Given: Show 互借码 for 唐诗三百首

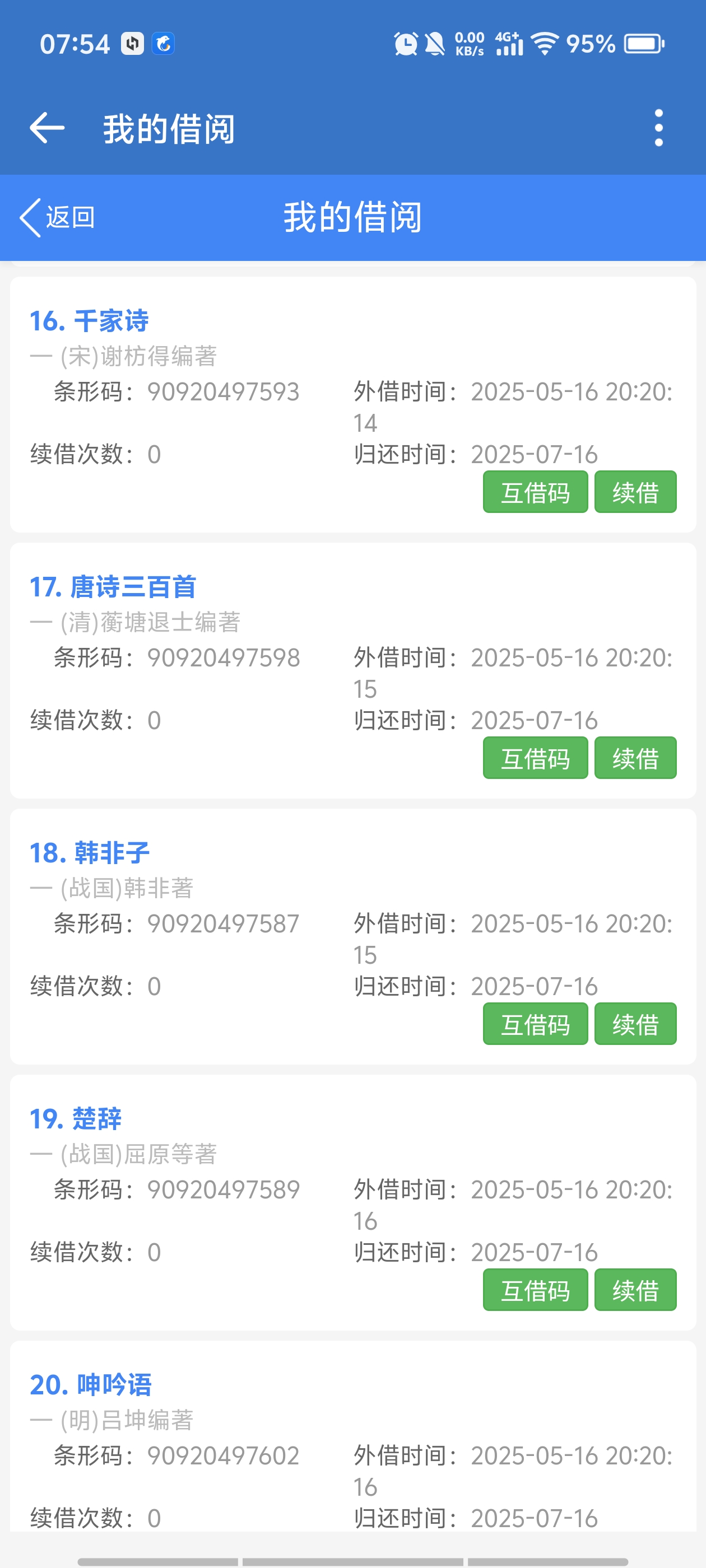Looking at the screenshot, I should [x=535, y=758].
